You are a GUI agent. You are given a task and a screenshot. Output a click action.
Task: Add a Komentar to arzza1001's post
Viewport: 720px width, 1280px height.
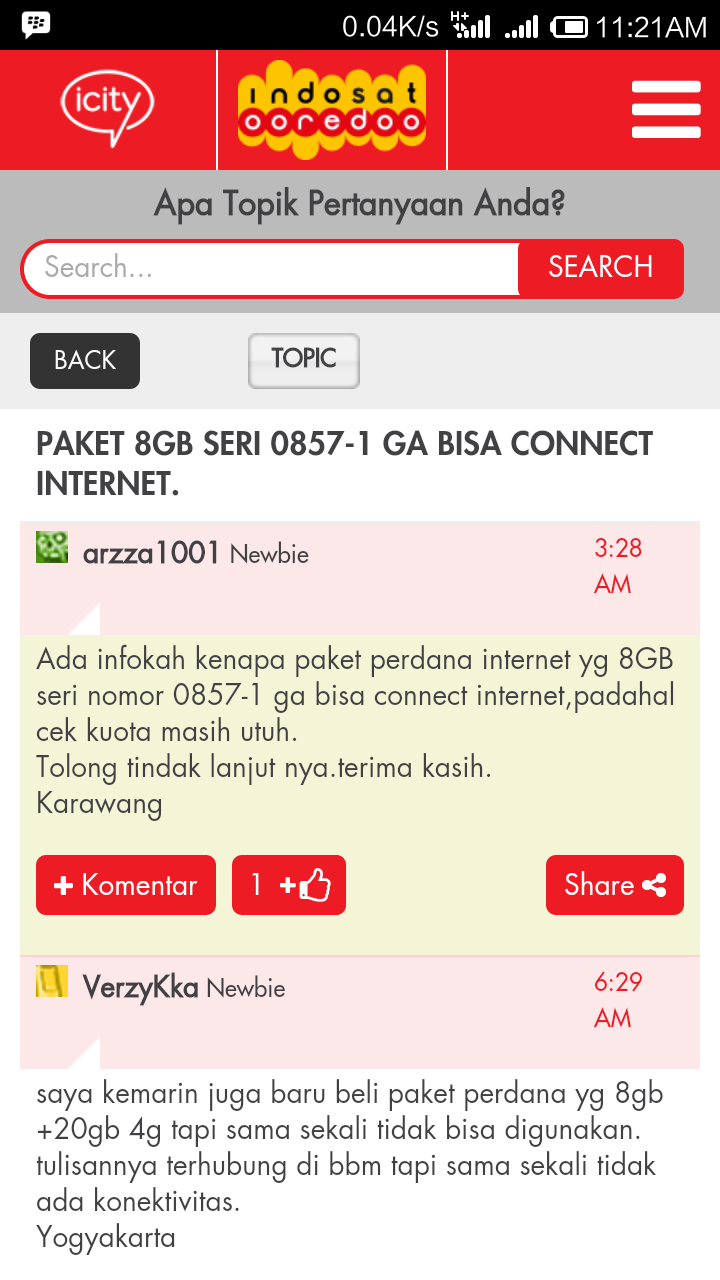[x=126, y=885]
